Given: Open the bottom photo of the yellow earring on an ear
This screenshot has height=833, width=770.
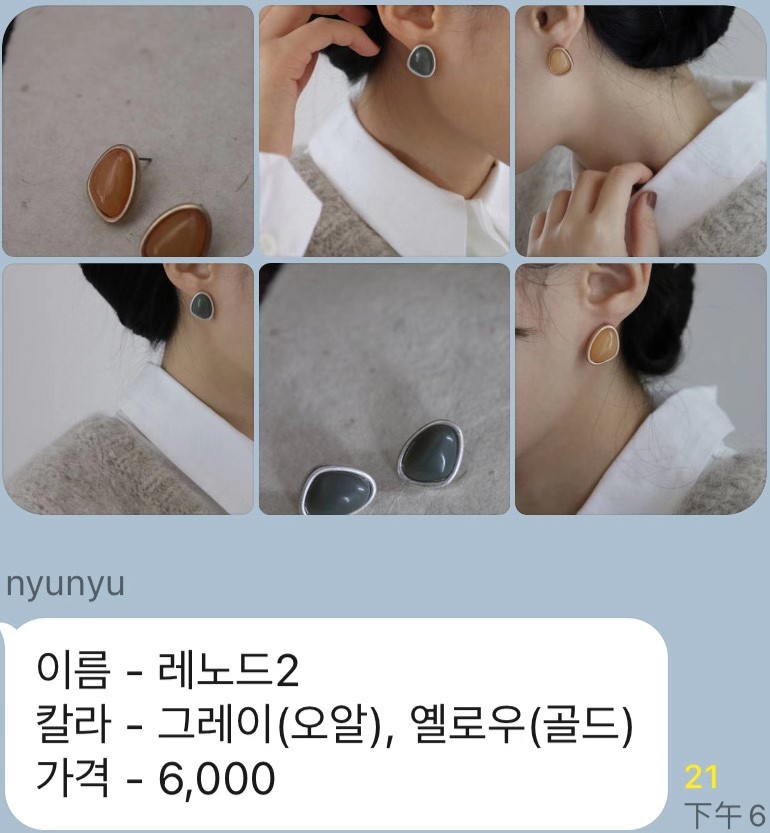Looking at the screenshot, I should point(640,389).
